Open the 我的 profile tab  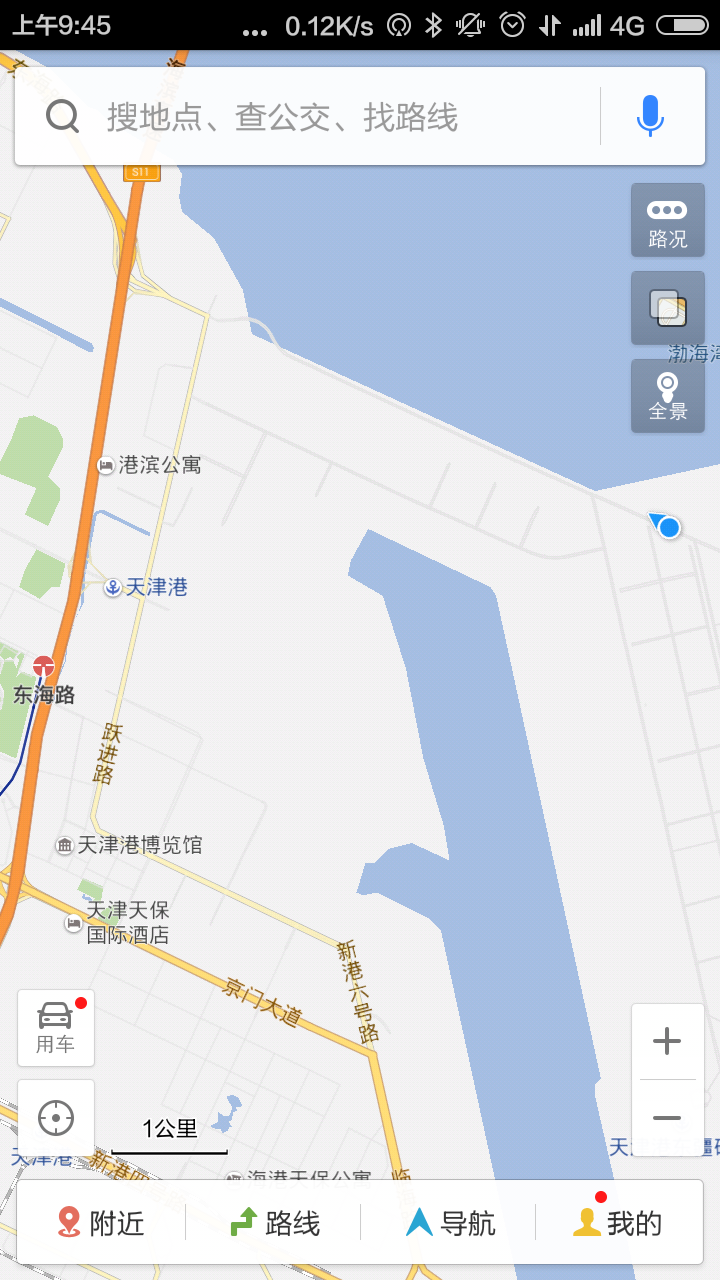(618, 1222)
